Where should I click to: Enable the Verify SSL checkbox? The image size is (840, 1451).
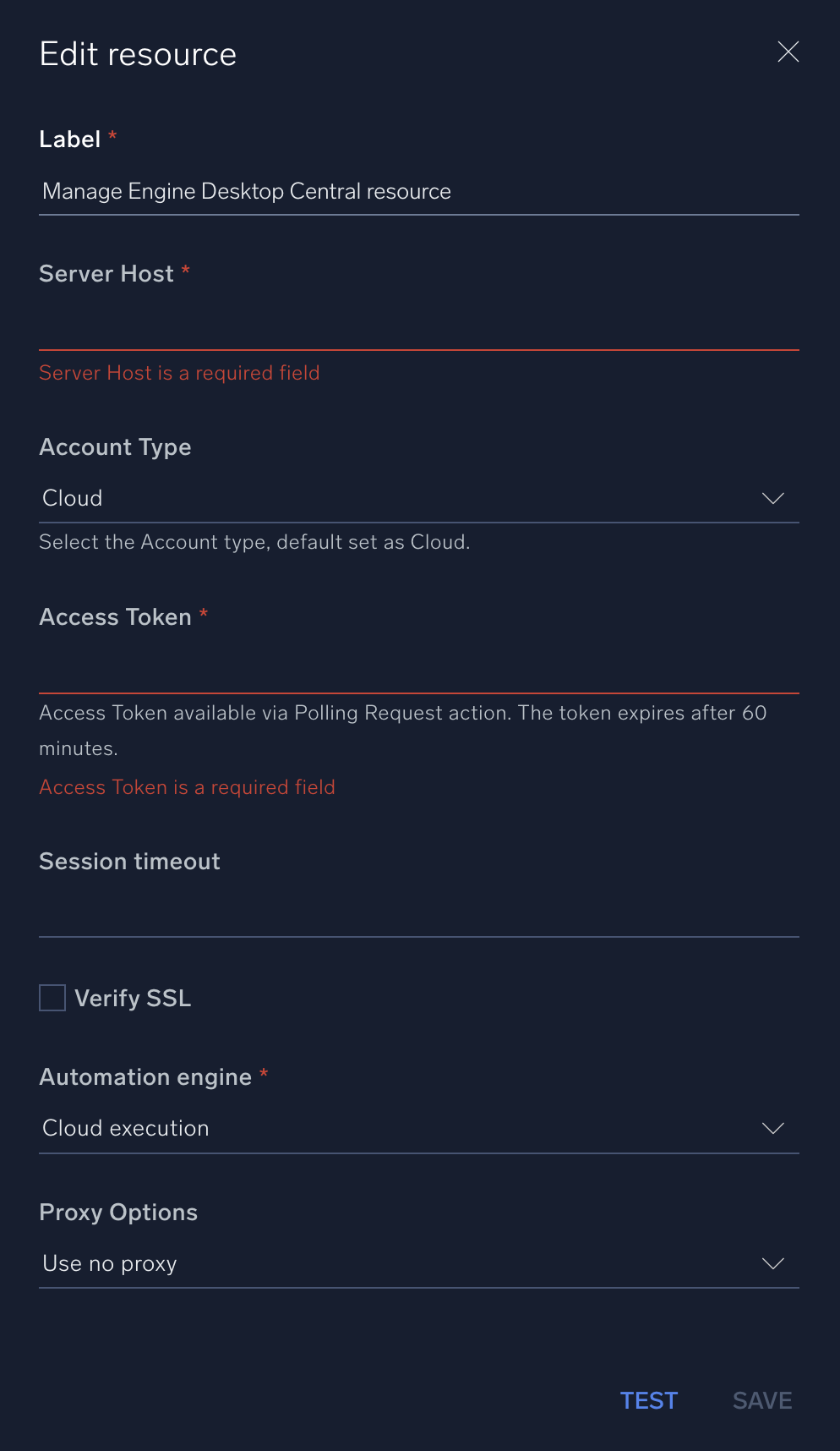click(x=52, y=998)
